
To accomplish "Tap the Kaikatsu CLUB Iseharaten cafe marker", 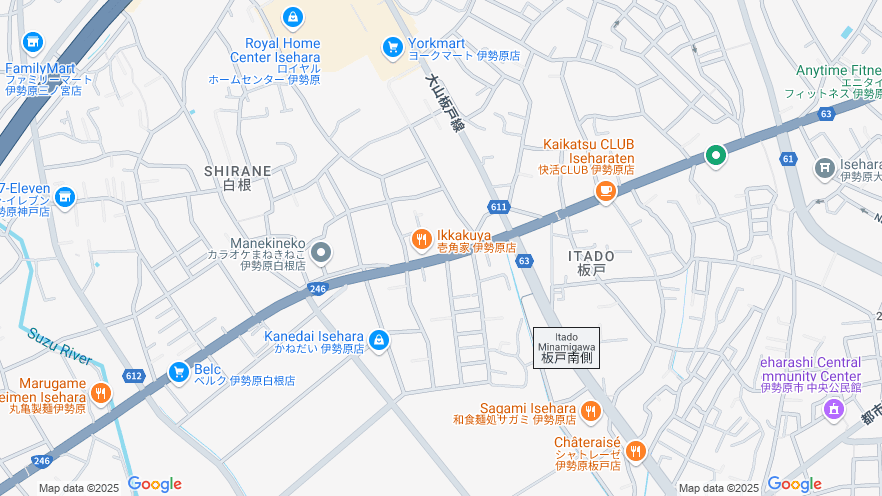I will 605,190.
